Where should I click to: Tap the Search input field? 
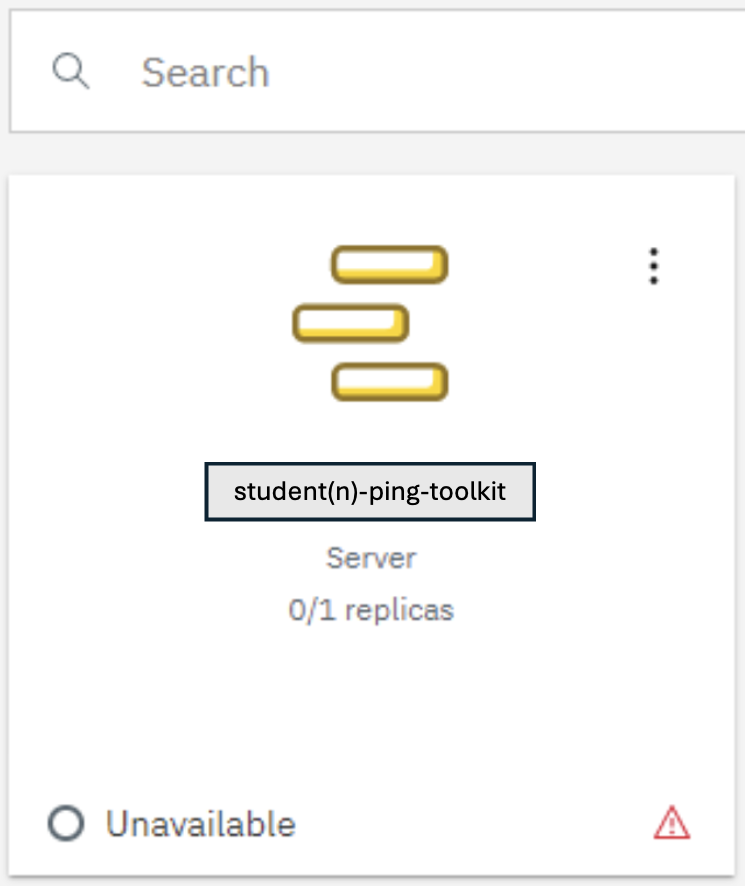point(400,73)
